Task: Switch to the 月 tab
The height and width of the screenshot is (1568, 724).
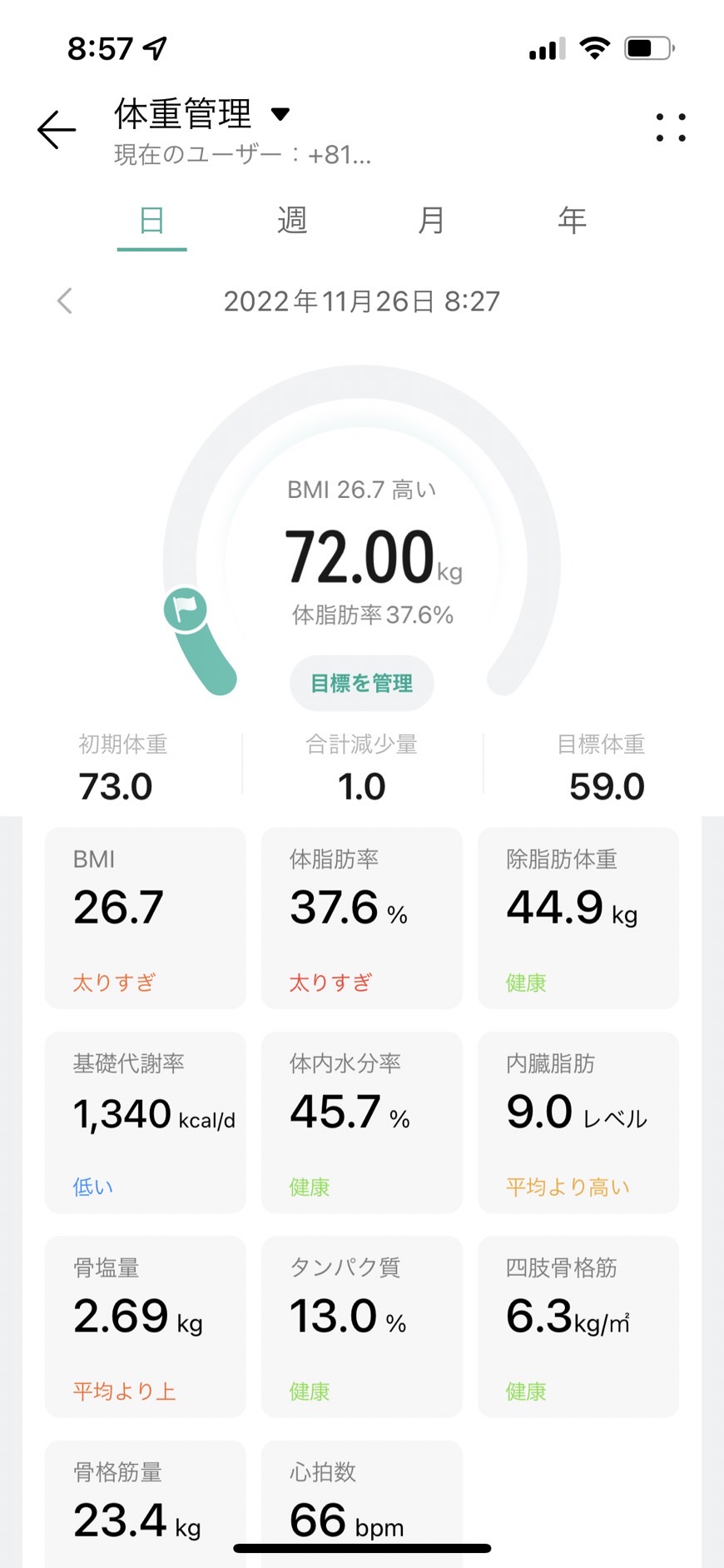Action: [x=431, y=221]
